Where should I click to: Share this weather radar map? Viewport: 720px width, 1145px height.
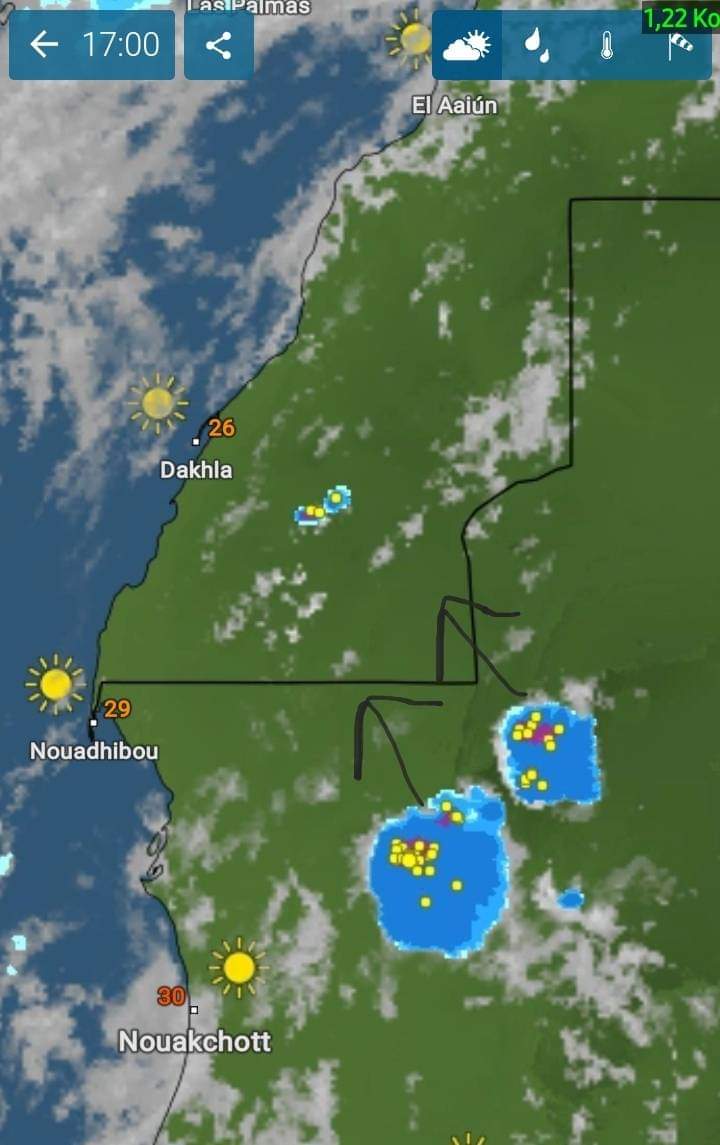click(218, 45)
